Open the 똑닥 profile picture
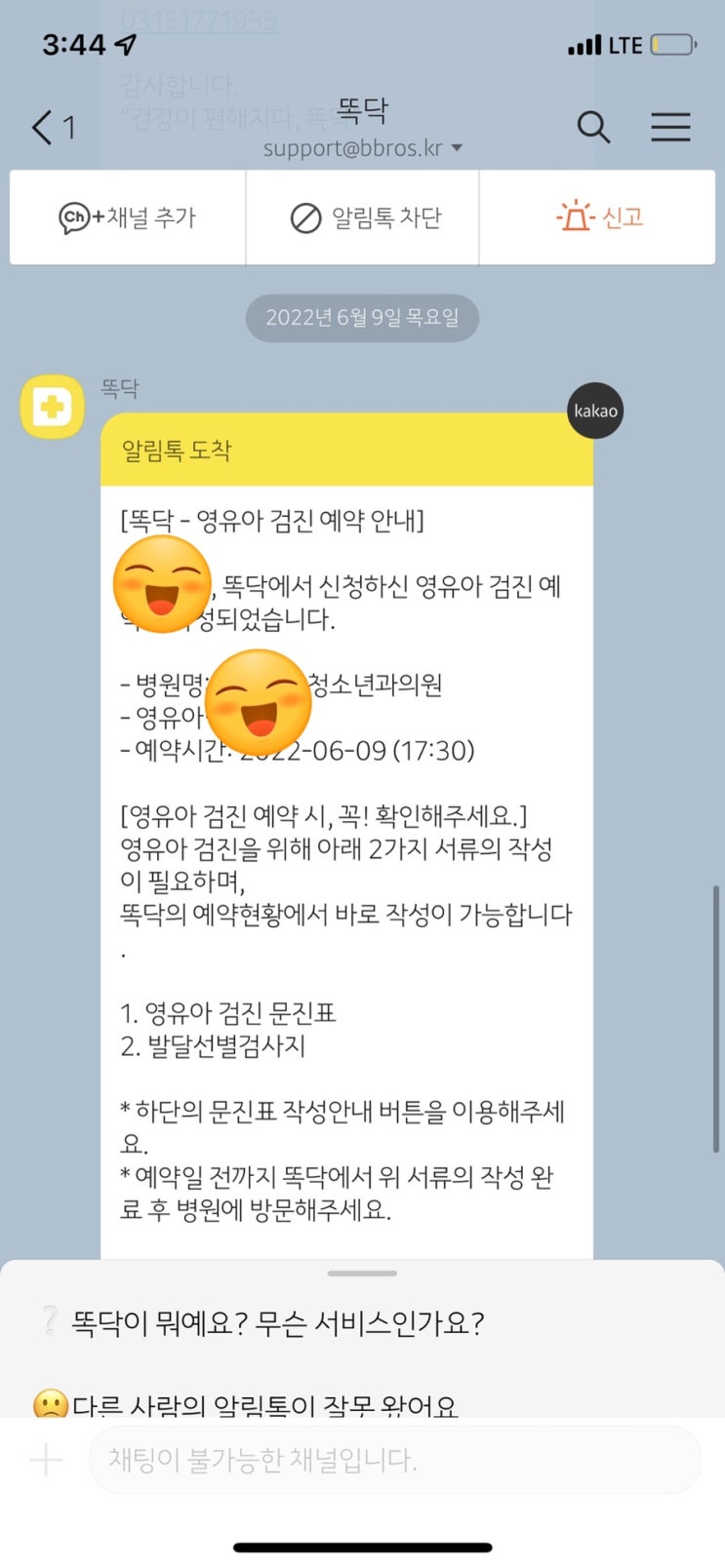Image resolution: width=725 pixels, height=1568 pixels. (x=53, y=406)
